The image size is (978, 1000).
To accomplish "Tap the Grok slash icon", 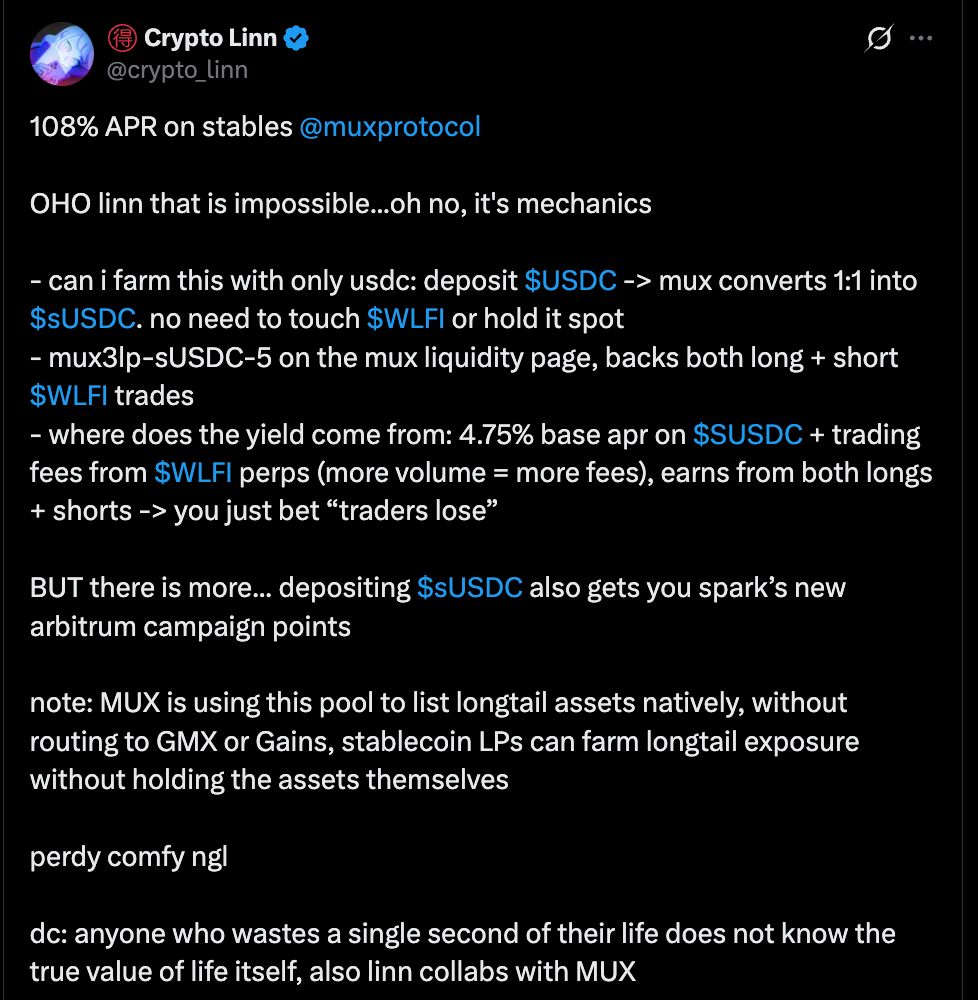I will [x=879, y=38].
